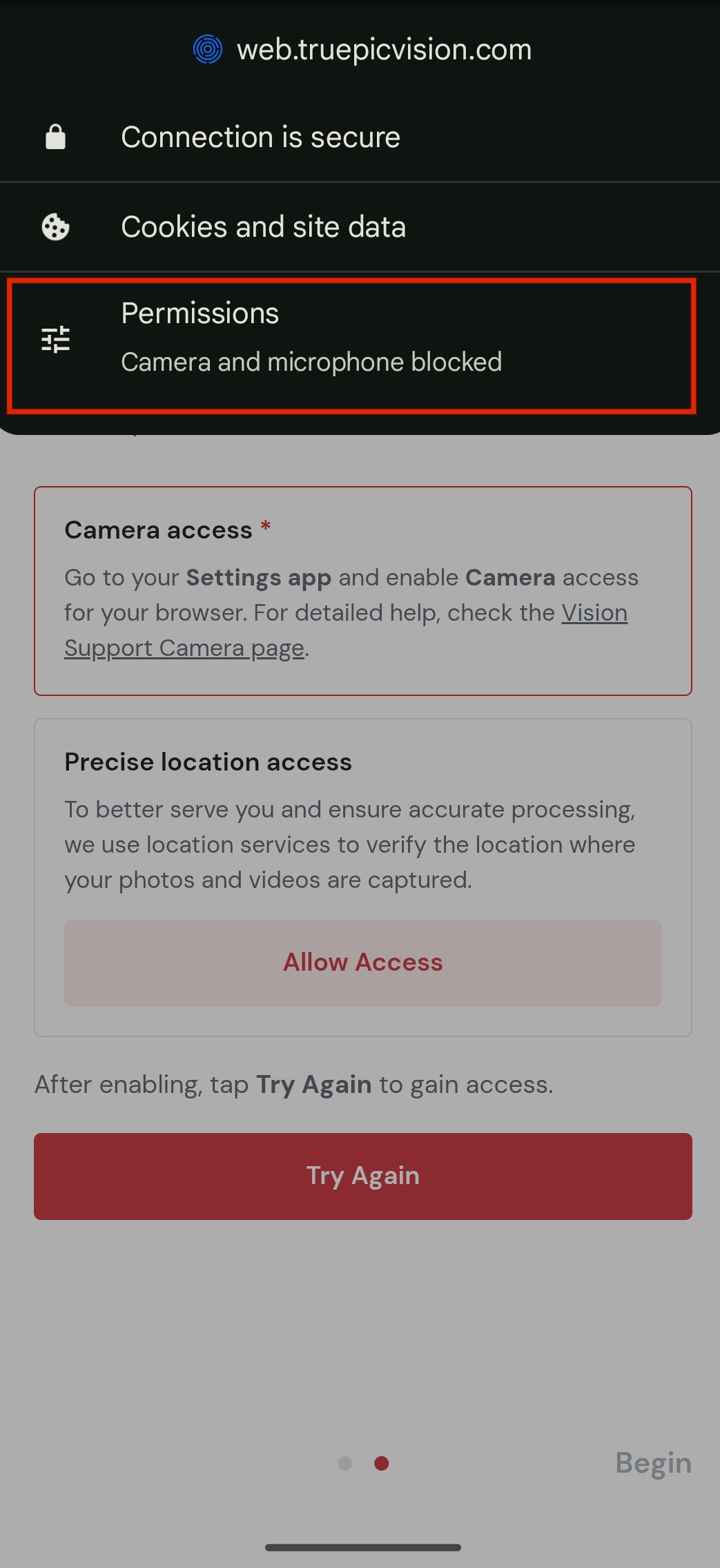Tap the Try Again button

(x=363, y=1176)
